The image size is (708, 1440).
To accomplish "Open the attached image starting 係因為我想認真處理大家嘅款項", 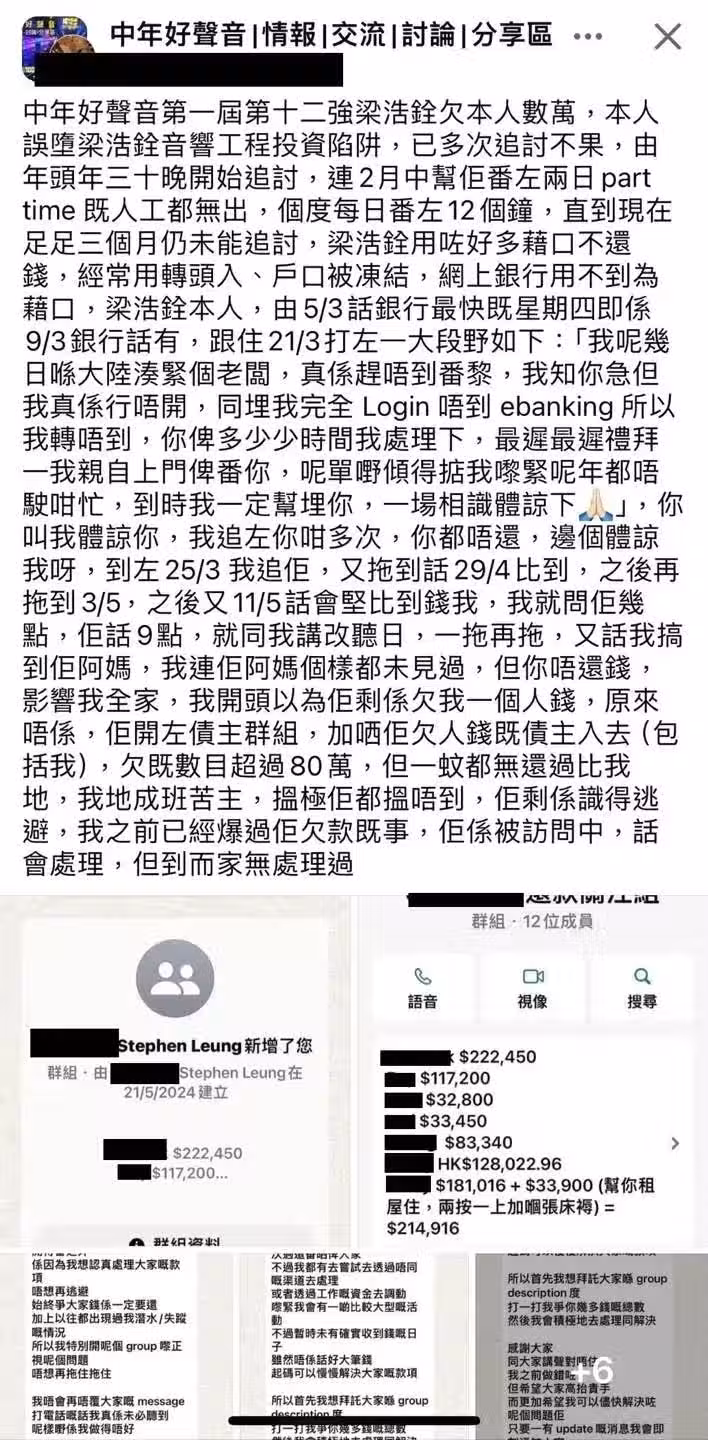I will 115,1345.
